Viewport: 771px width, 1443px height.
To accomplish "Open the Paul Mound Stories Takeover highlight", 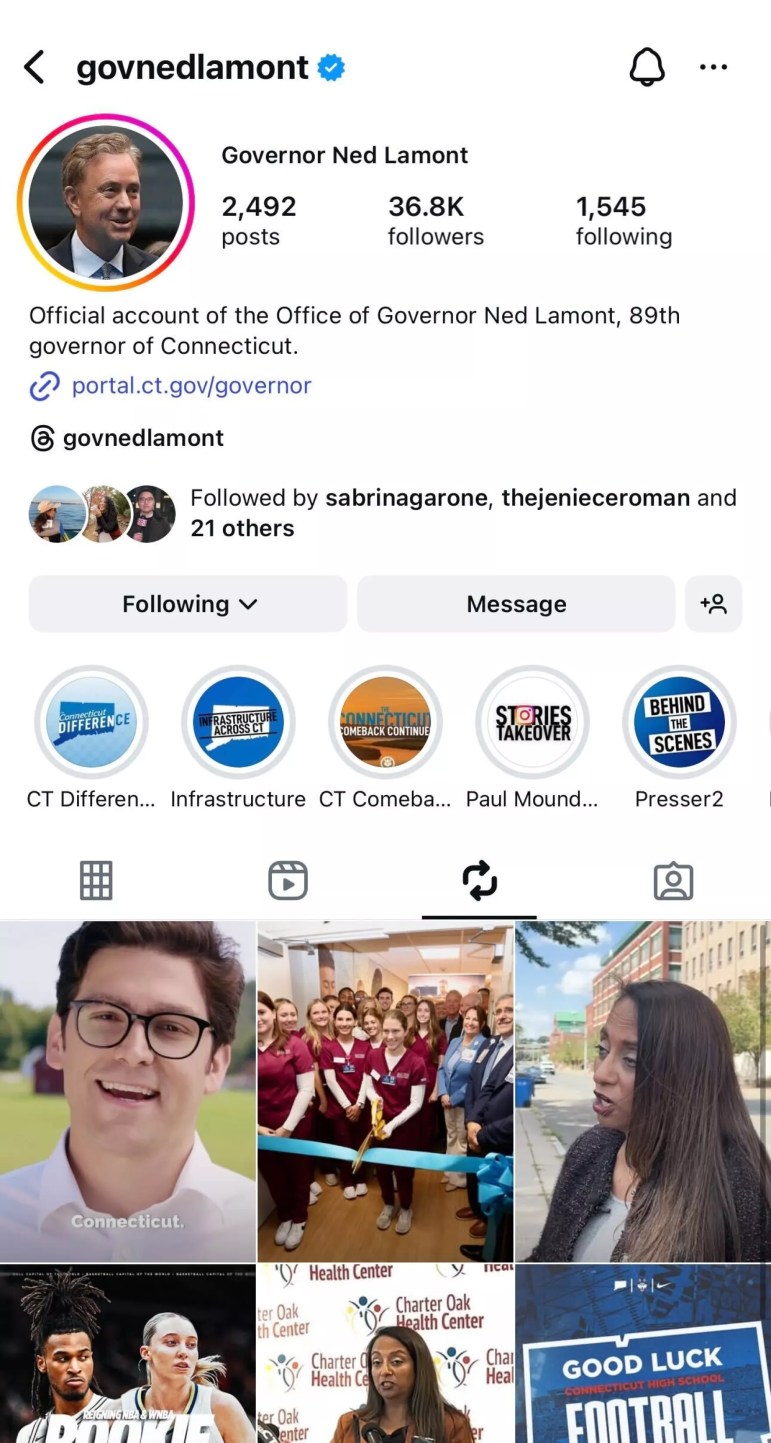I will [532, 722].
